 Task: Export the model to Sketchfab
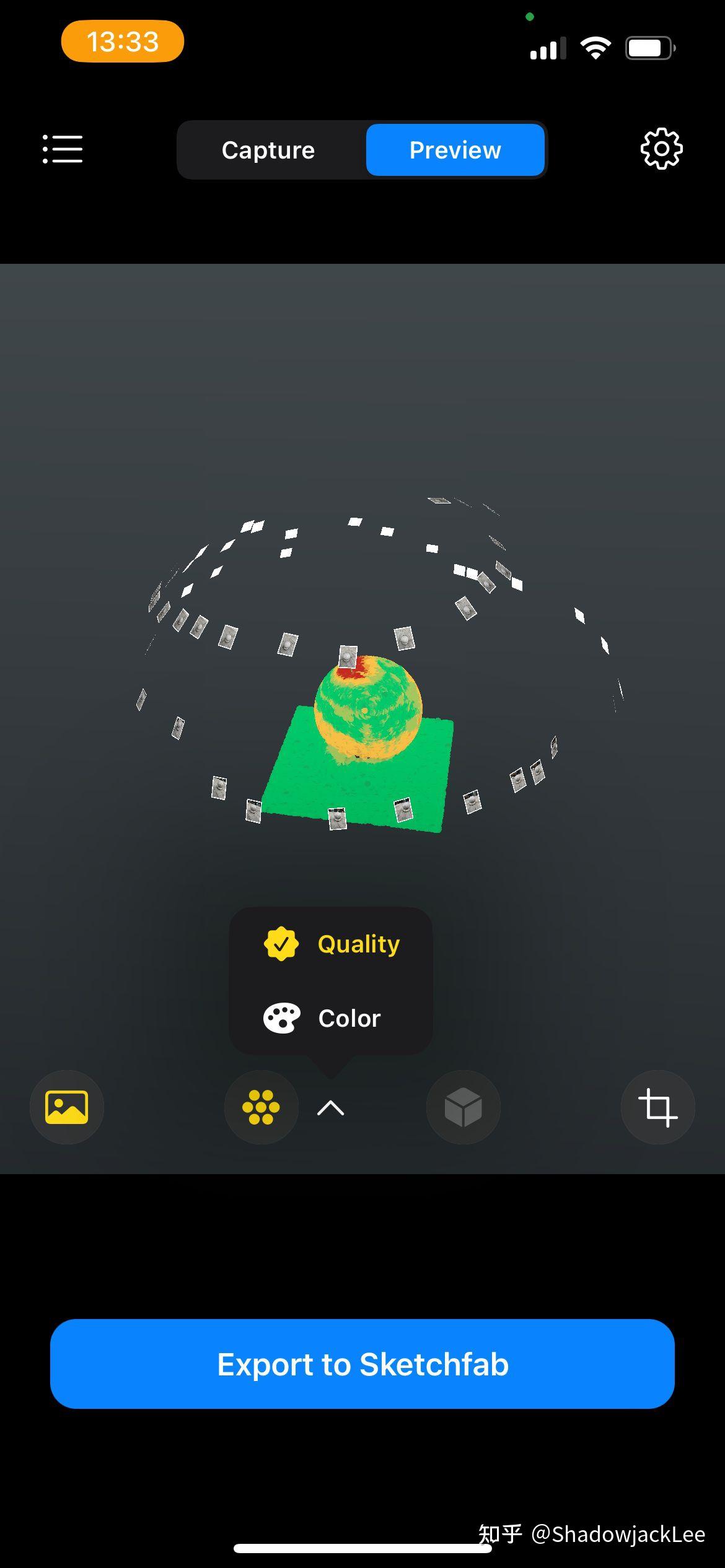coord(362,1364)
